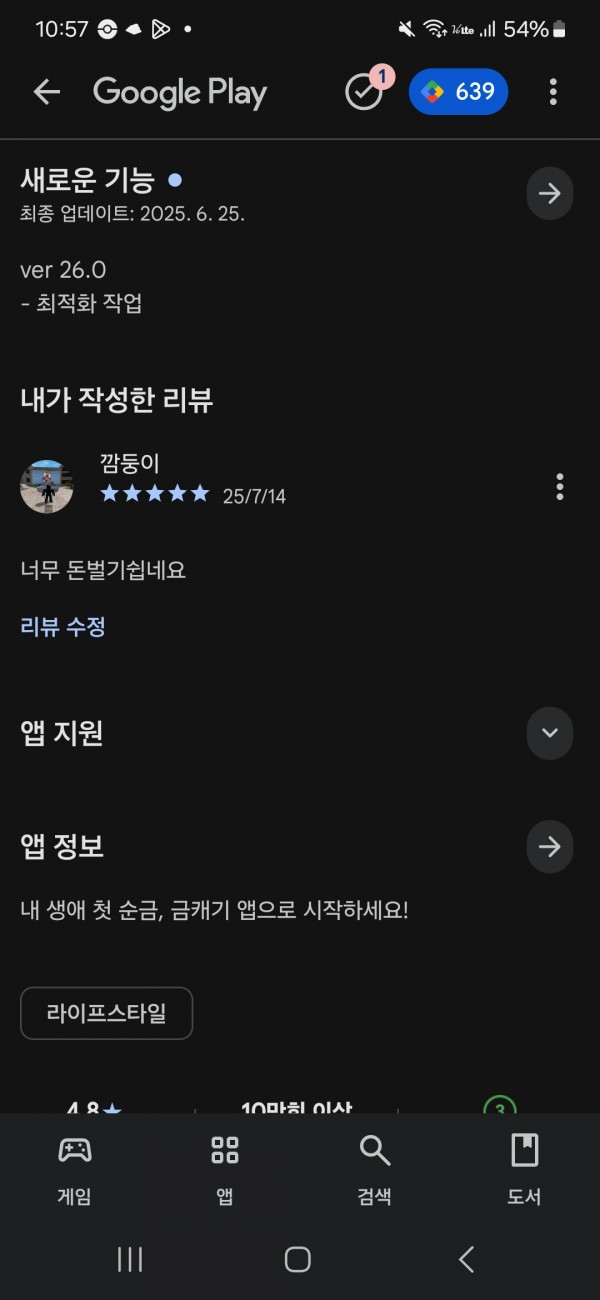This screenshot has height=1300, width=600.
Task: Open the 새로운 기능 arrow
Action: click(550, 193)
